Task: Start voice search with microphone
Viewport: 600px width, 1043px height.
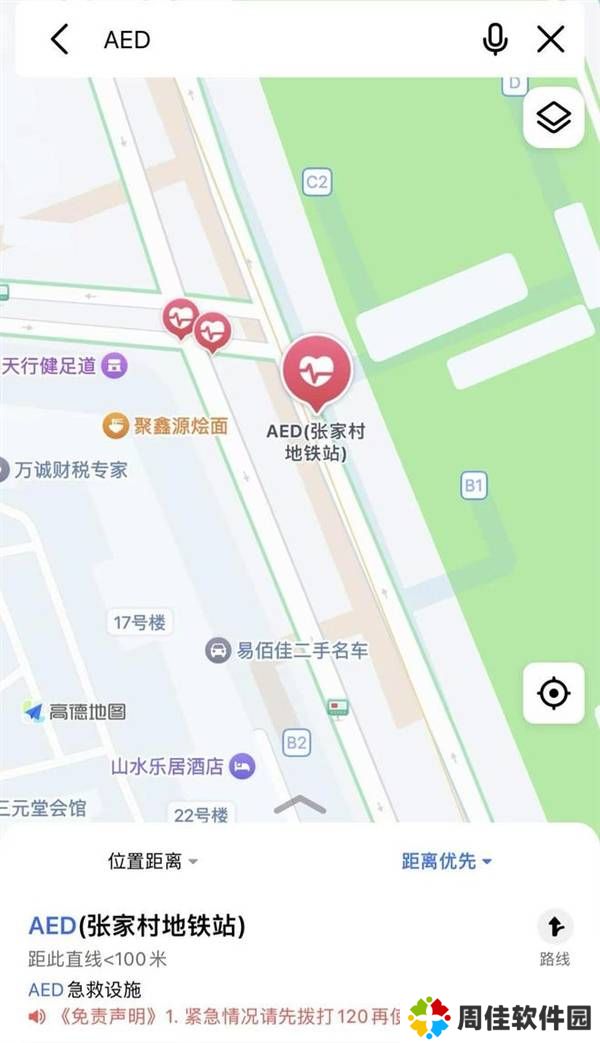Action: [494, 40]
